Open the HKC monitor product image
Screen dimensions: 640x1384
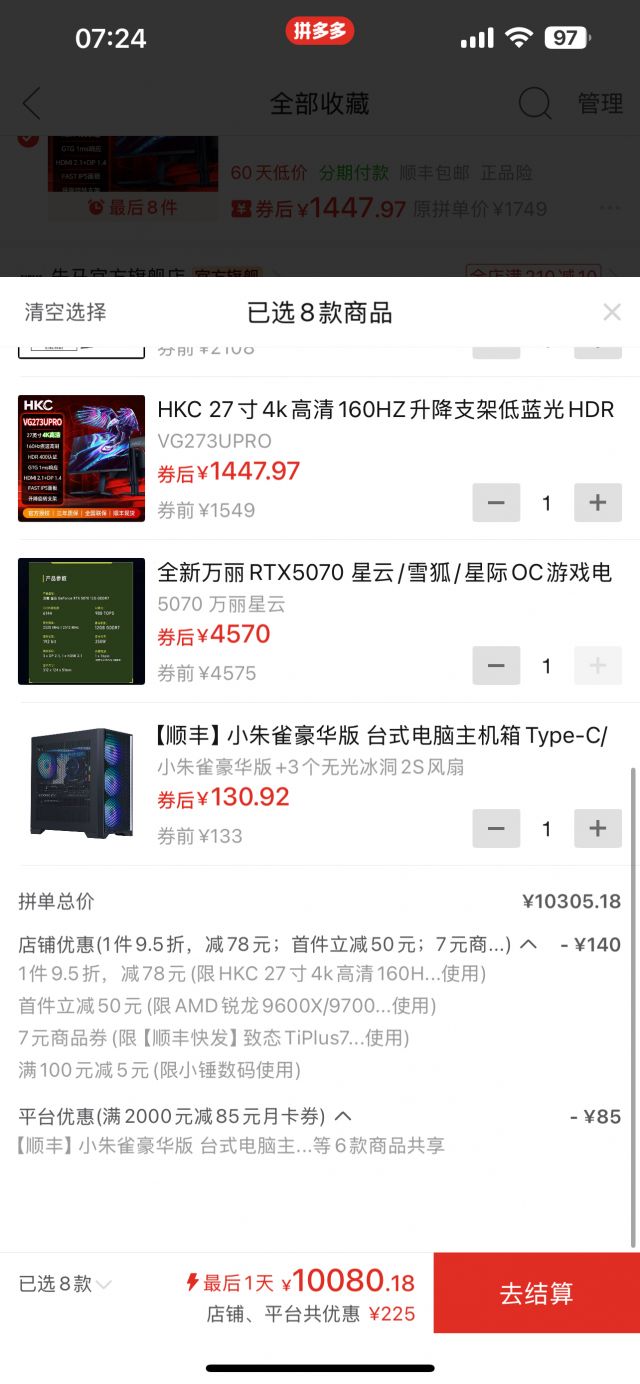(81, 458)
